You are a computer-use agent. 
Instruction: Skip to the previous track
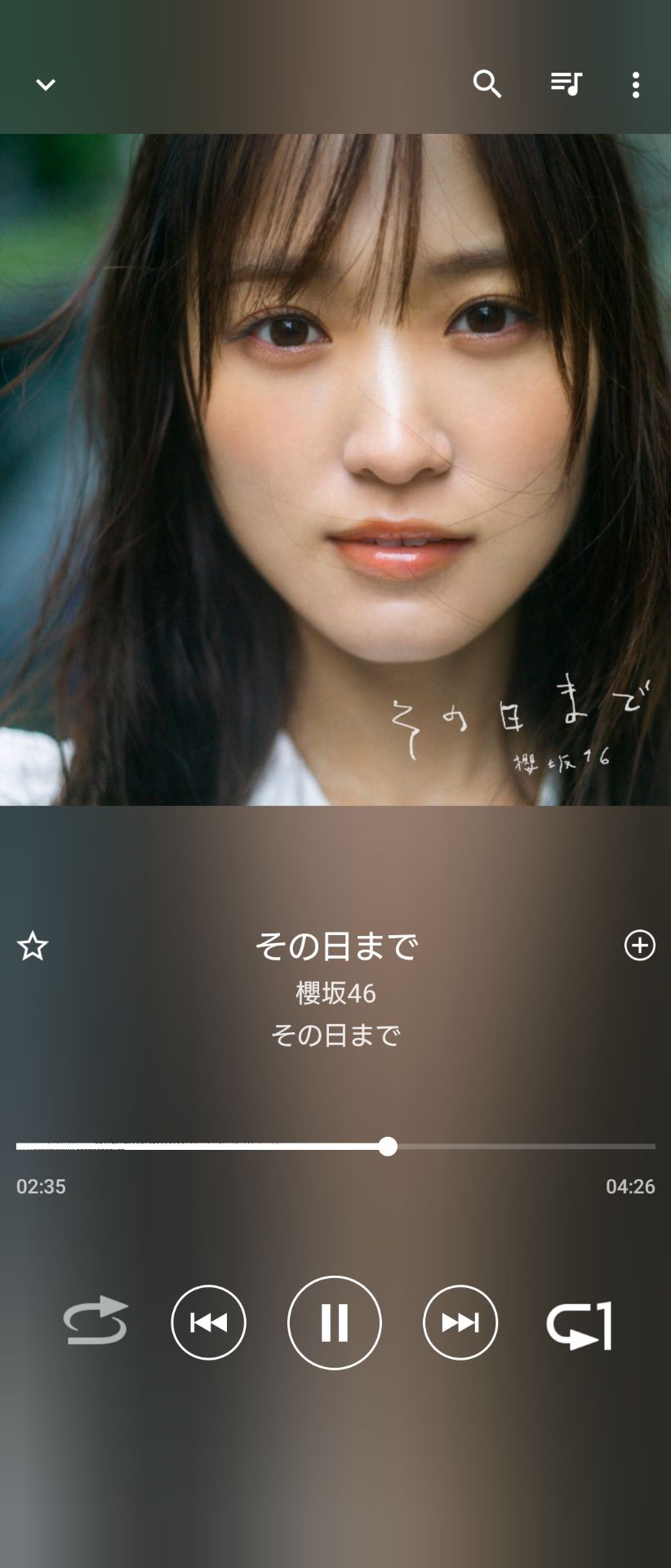pos(208,1322)
